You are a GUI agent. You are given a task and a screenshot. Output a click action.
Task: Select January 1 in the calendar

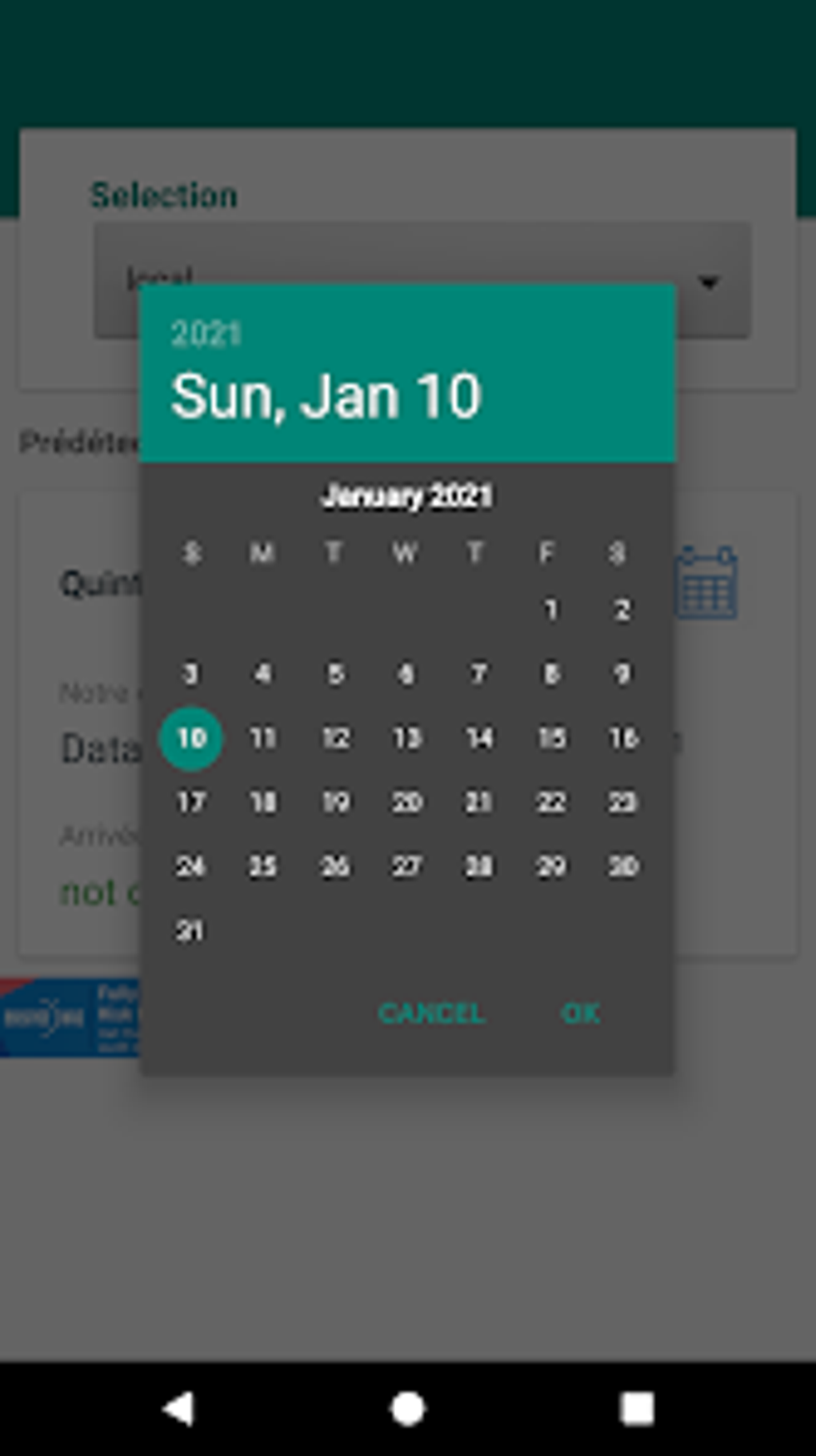[x=550, y=610]
